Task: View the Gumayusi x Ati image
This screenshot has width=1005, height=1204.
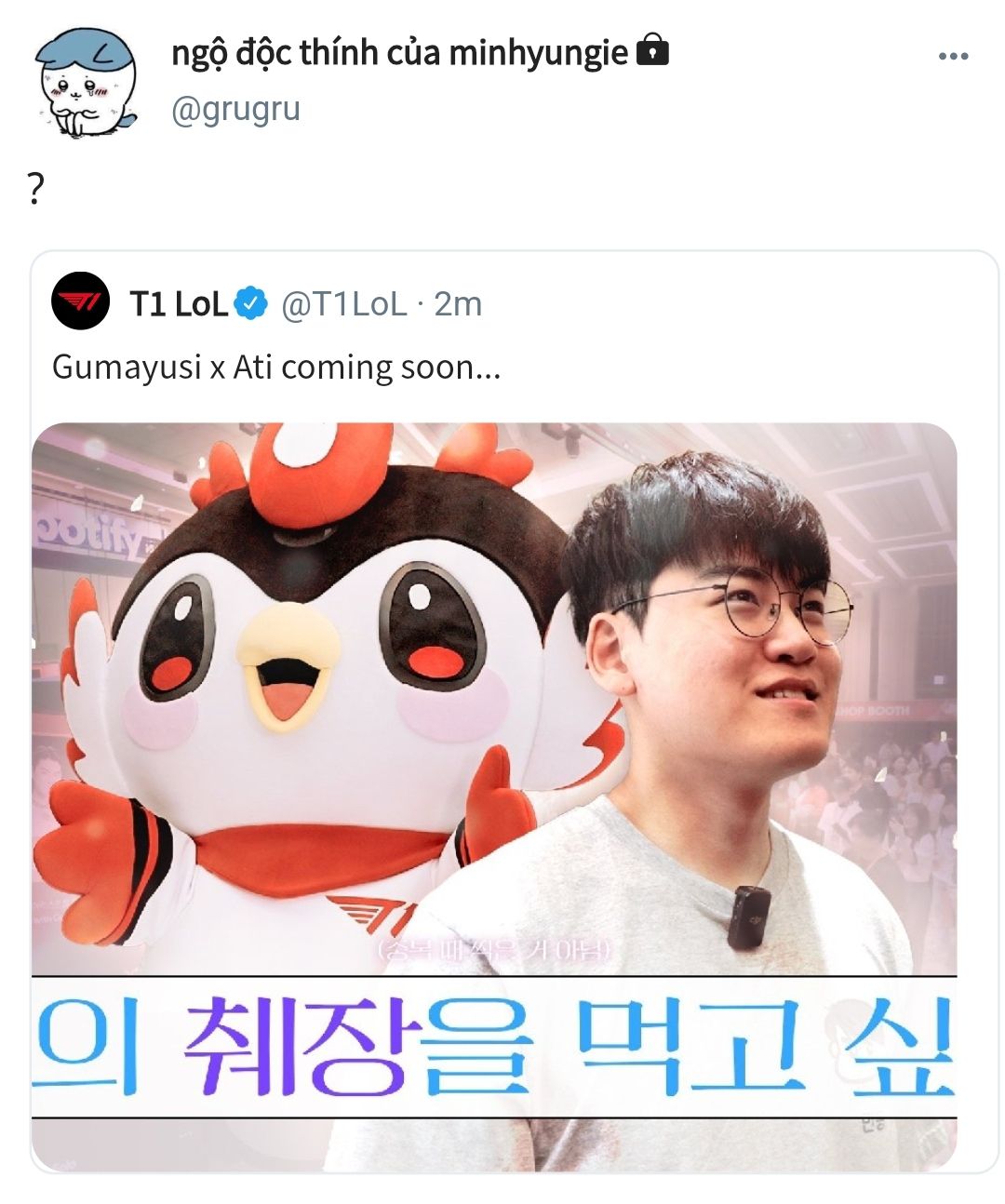Action: point(494,744)
